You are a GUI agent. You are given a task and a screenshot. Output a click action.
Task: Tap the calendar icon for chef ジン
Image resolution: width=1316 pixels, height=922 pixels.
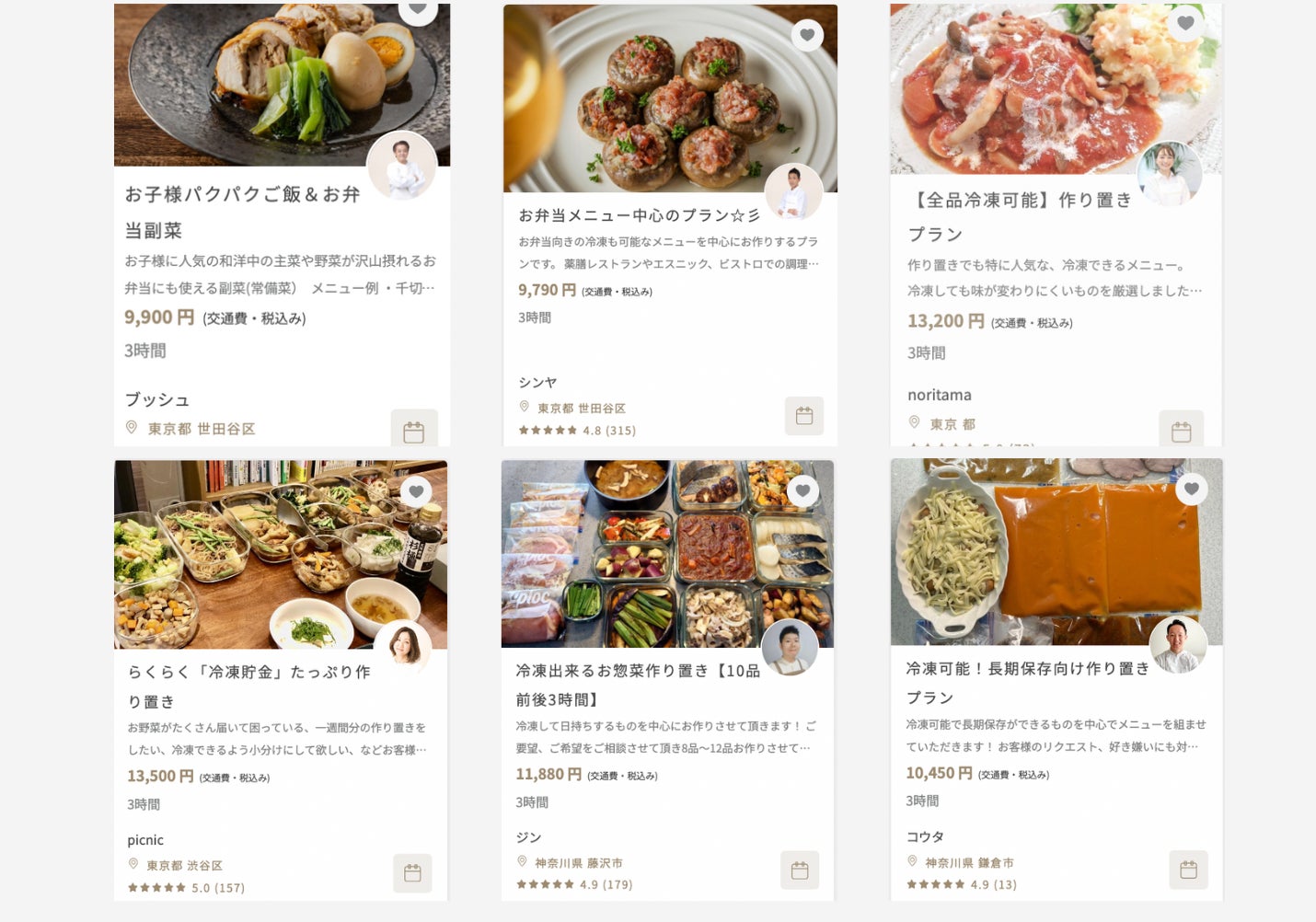[800, 870]
